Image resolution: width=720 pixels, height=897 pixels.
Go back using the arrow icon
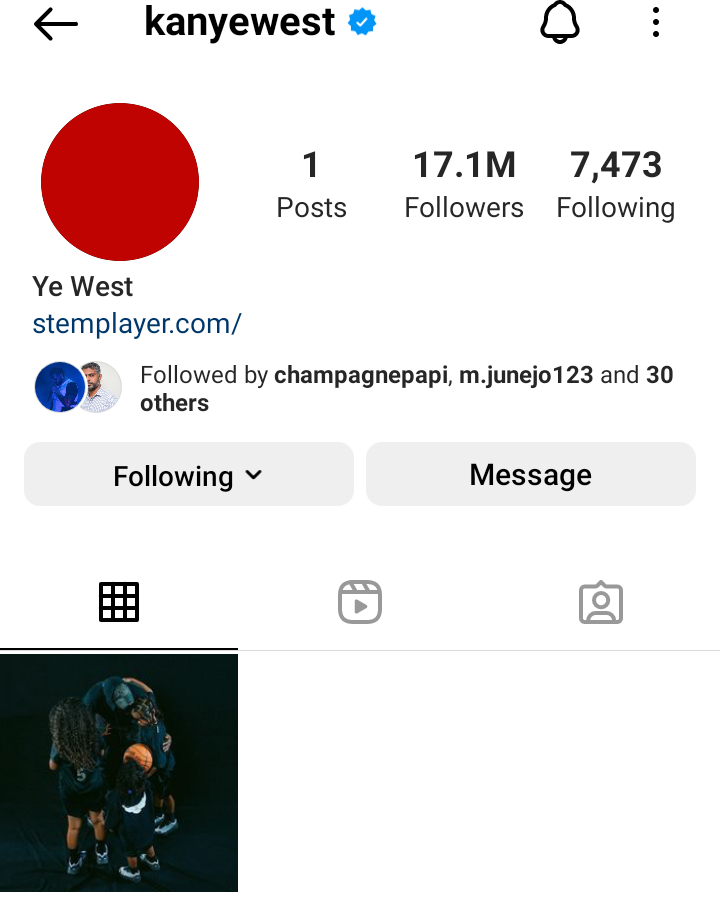coord(55,24)
